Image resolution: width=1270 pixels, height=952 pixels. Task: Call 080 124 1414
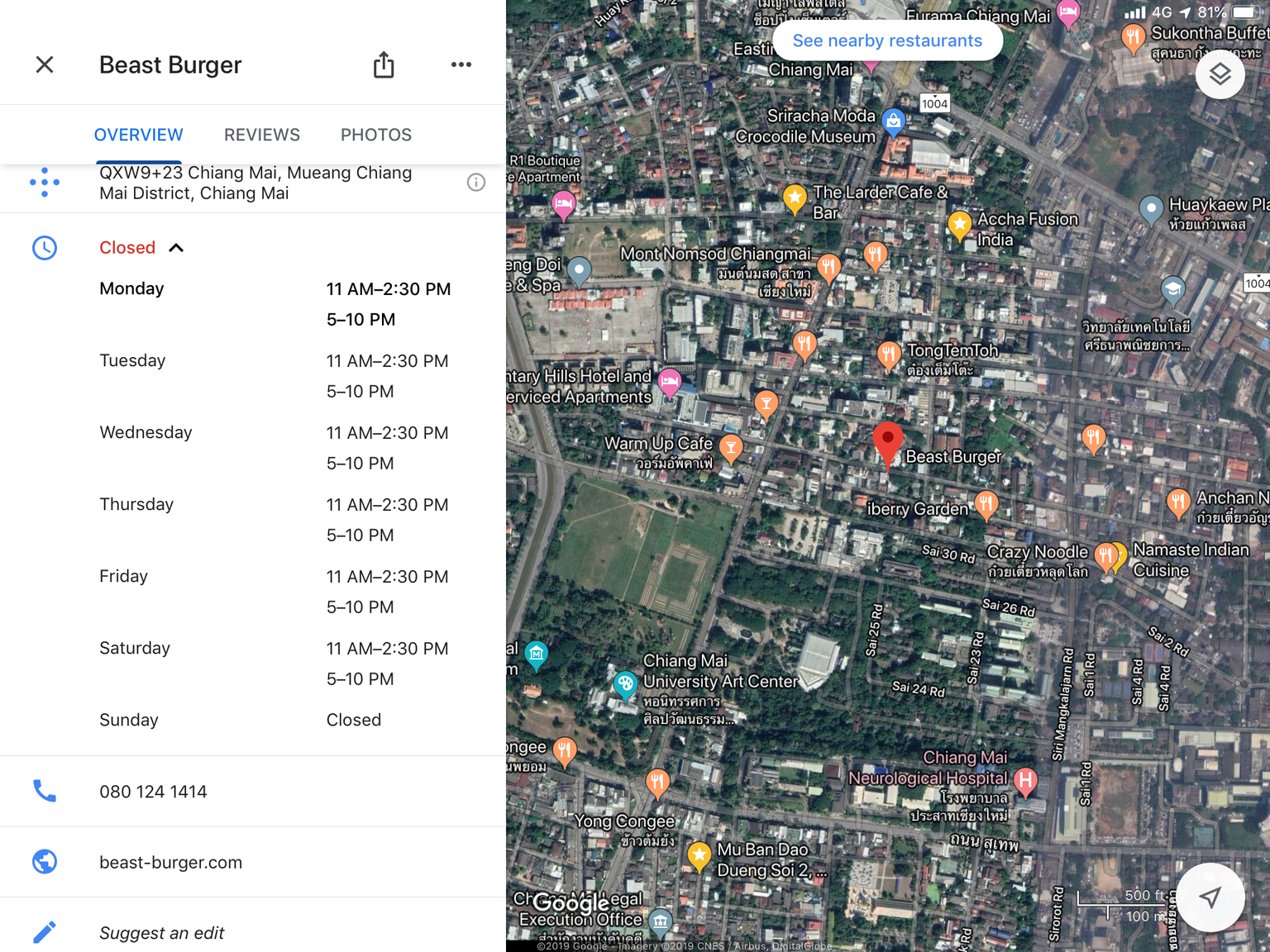[153, 792]
